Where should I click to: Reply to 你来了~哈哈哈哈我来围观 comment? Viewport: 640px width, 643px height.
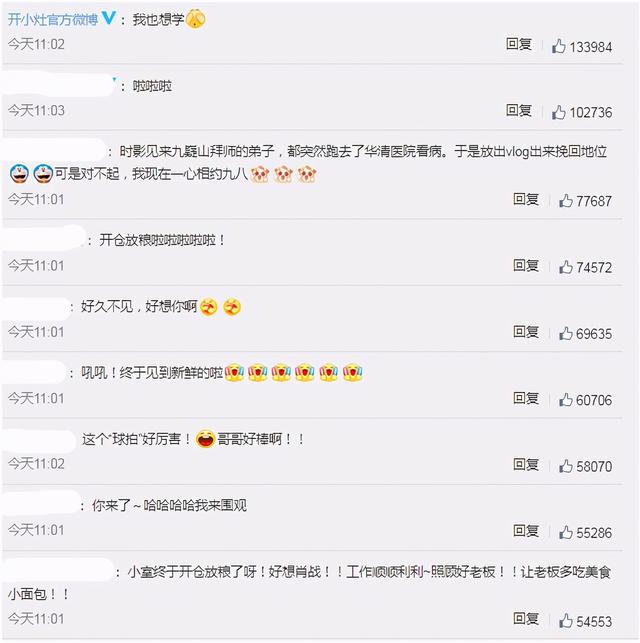coord(526,531)
